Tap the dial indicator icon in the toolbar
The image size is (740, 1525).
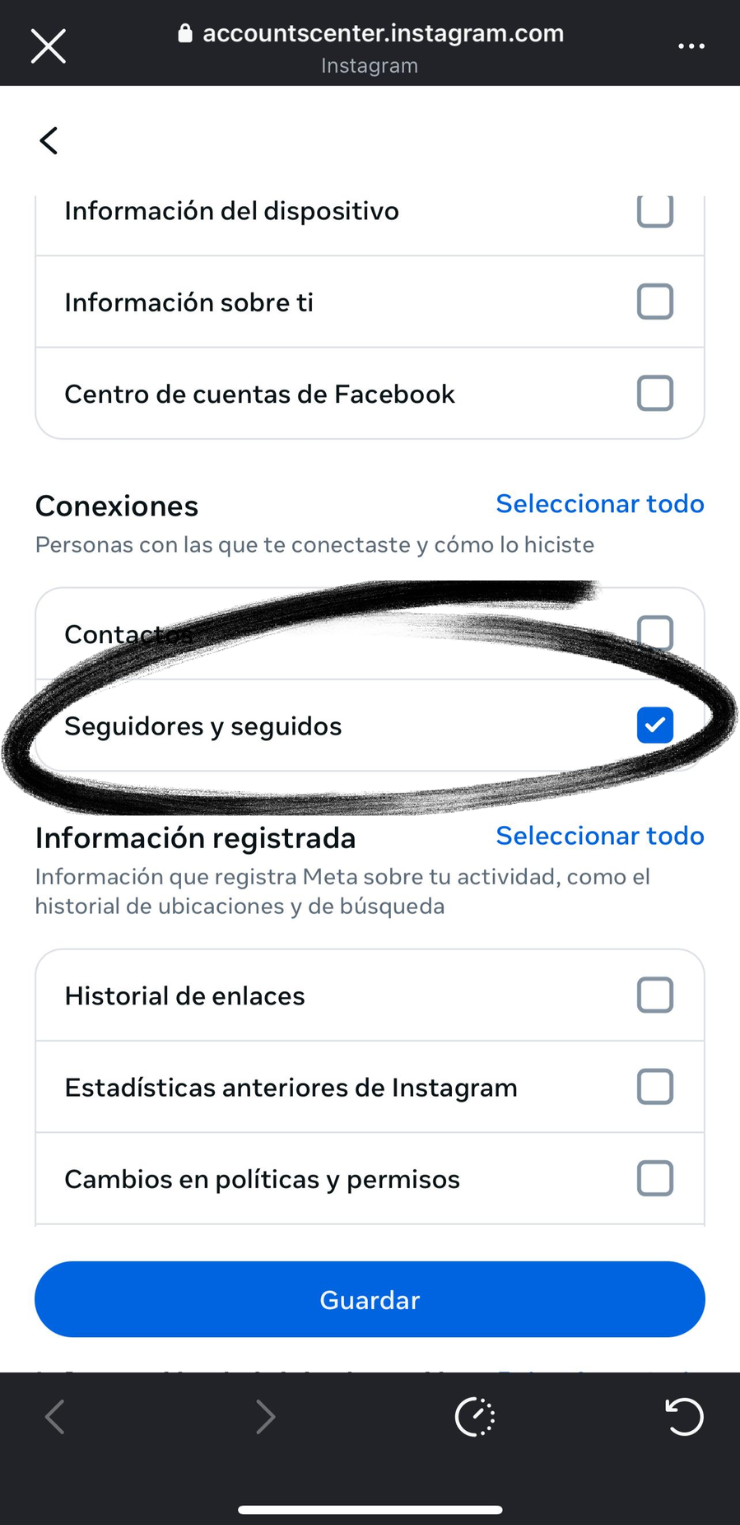pos(475,1417)
